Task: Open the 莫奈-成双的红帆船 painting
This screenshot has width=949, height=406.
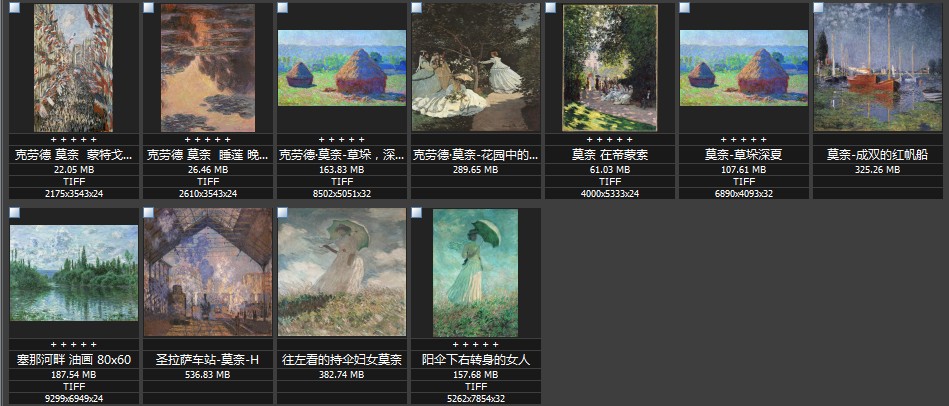Action: [x=877, y=67]
